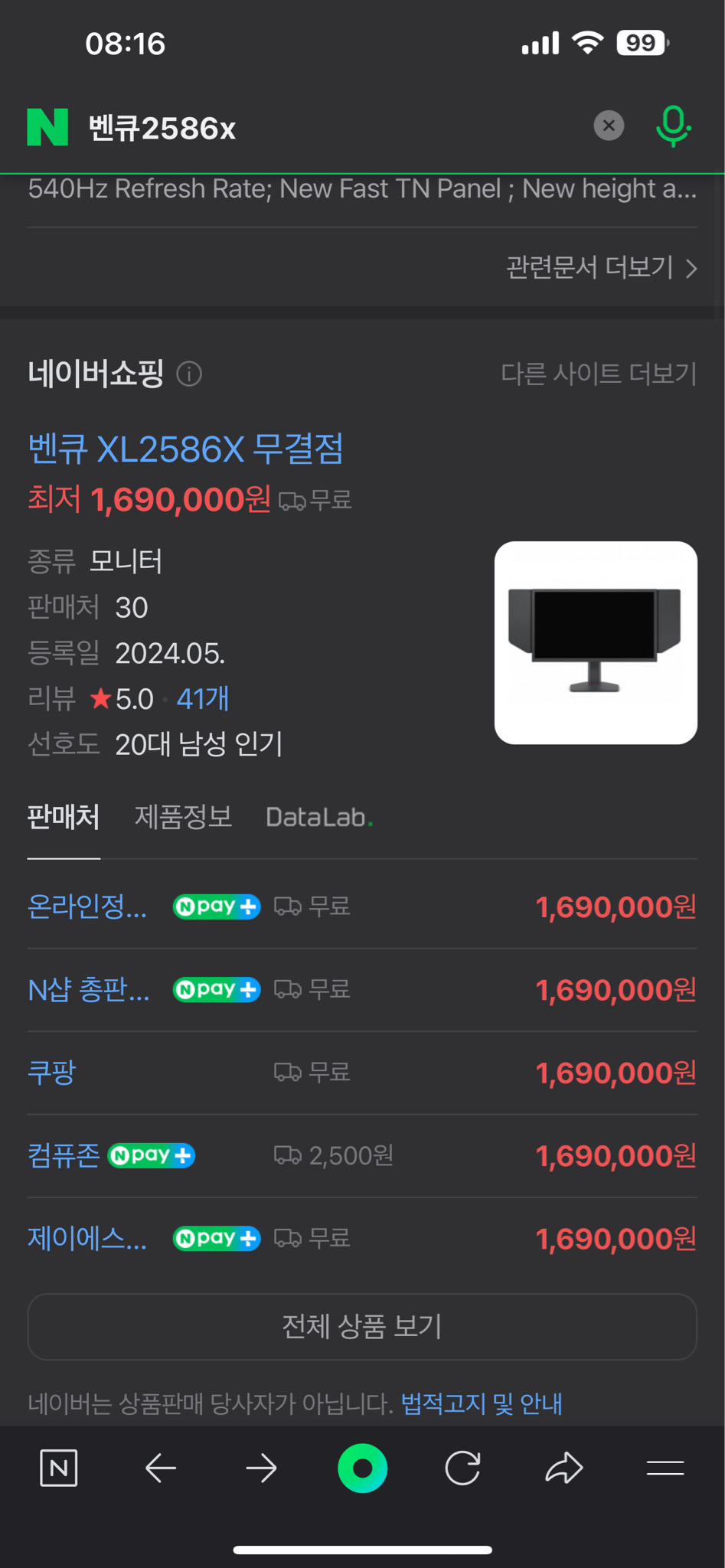The image size is (725, 1568).
Task: Open the share icon in bottom bar
Action: 564,1468
